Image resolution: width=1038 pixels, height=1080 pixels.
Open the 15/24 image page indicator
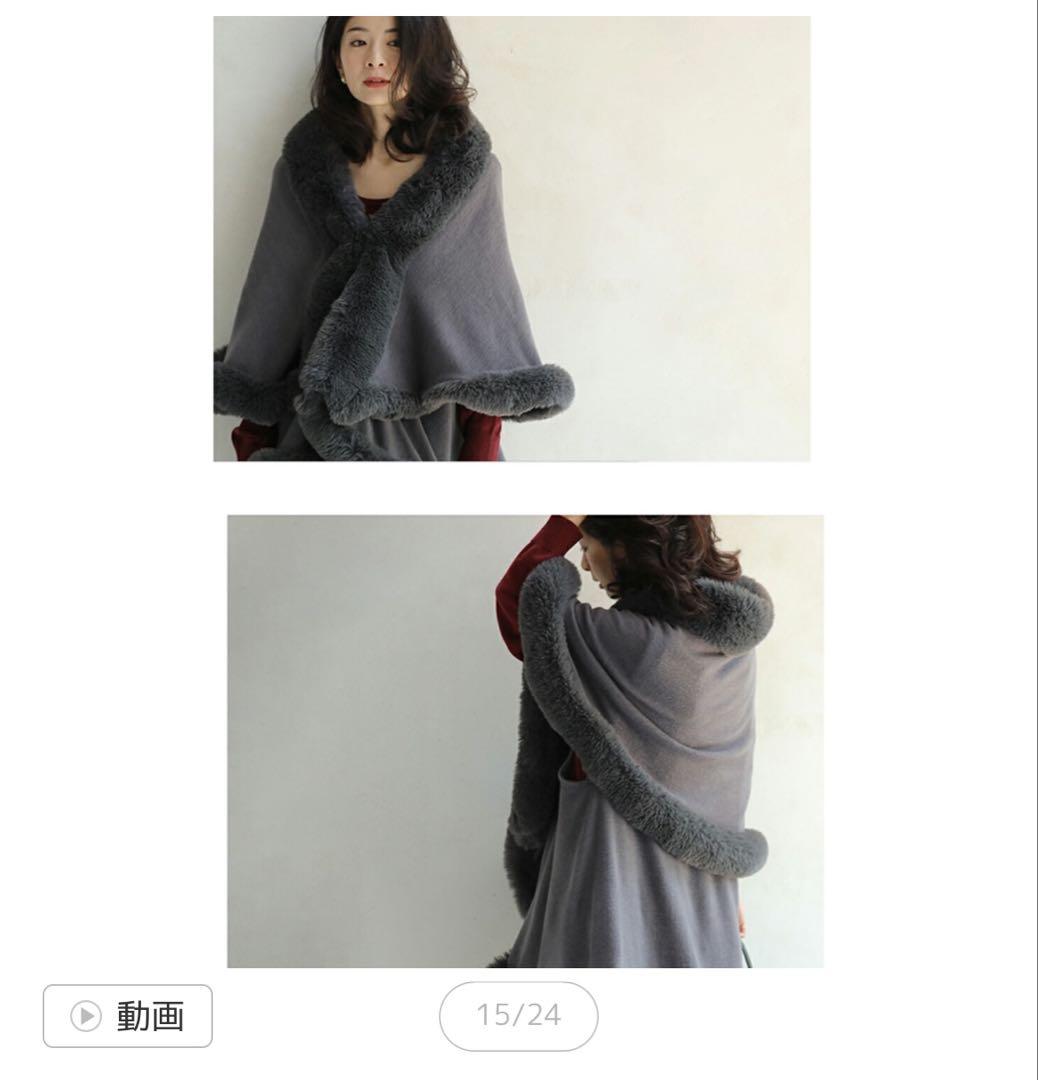pos(518,1016)
